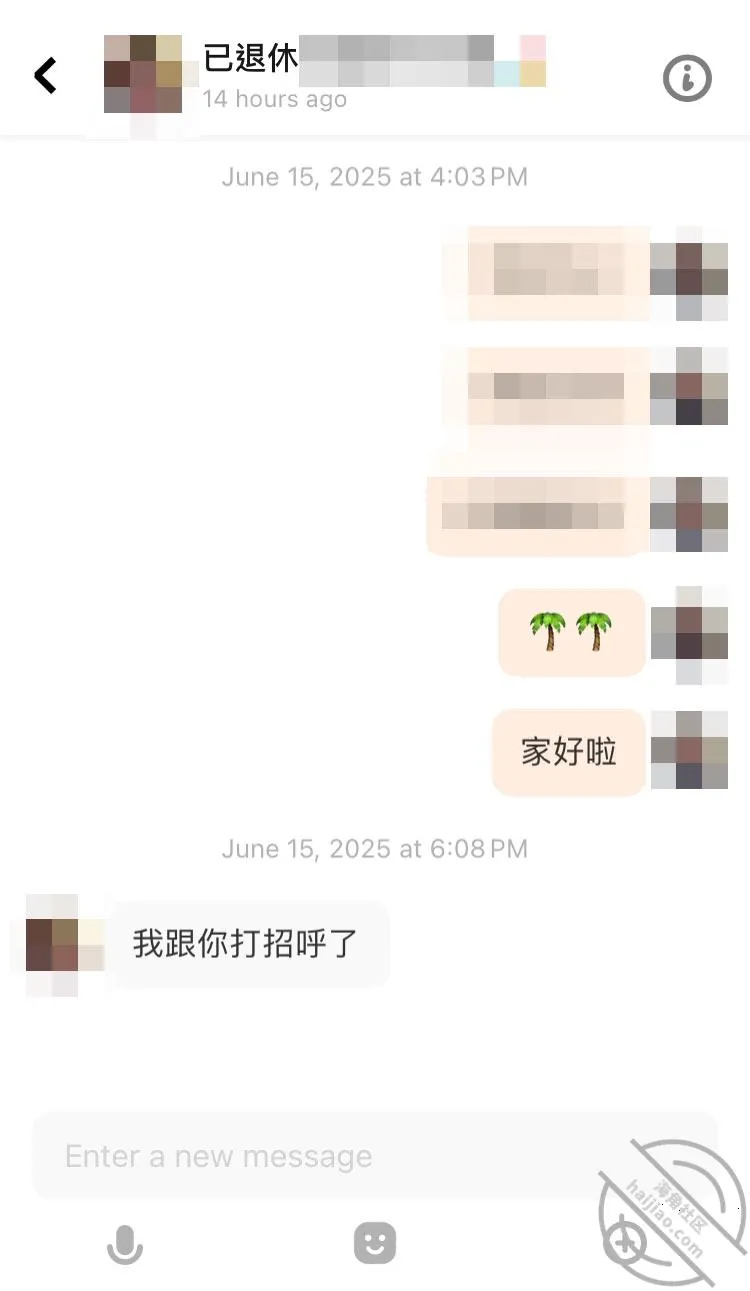Start voice input with the microphone icon
Image resolution: width=750 pixels, height=1291 pixels.
pos(125,1245)
